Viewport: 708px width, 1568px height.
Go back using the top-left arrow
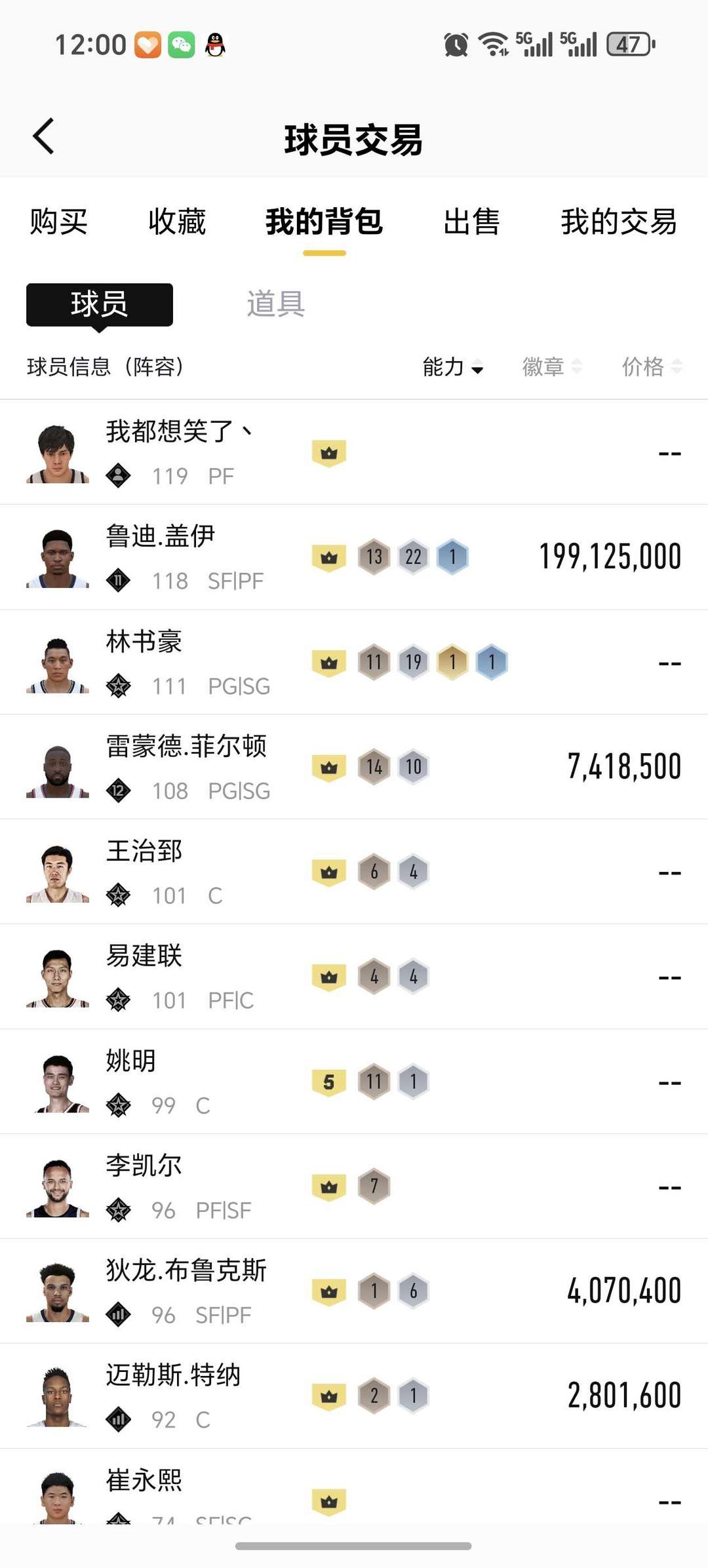(x=43, y=136)
